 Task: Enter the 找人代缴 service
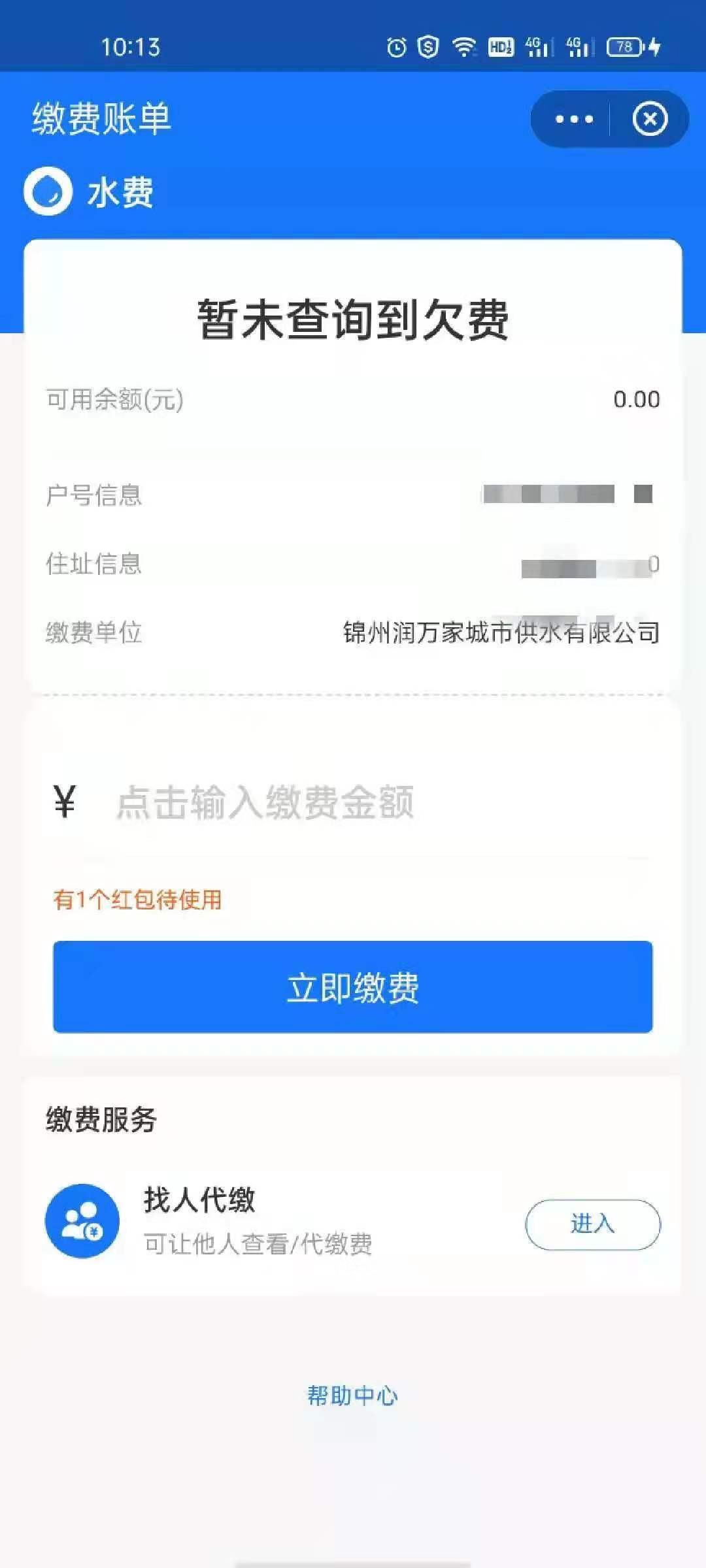tap(592, 1224)
